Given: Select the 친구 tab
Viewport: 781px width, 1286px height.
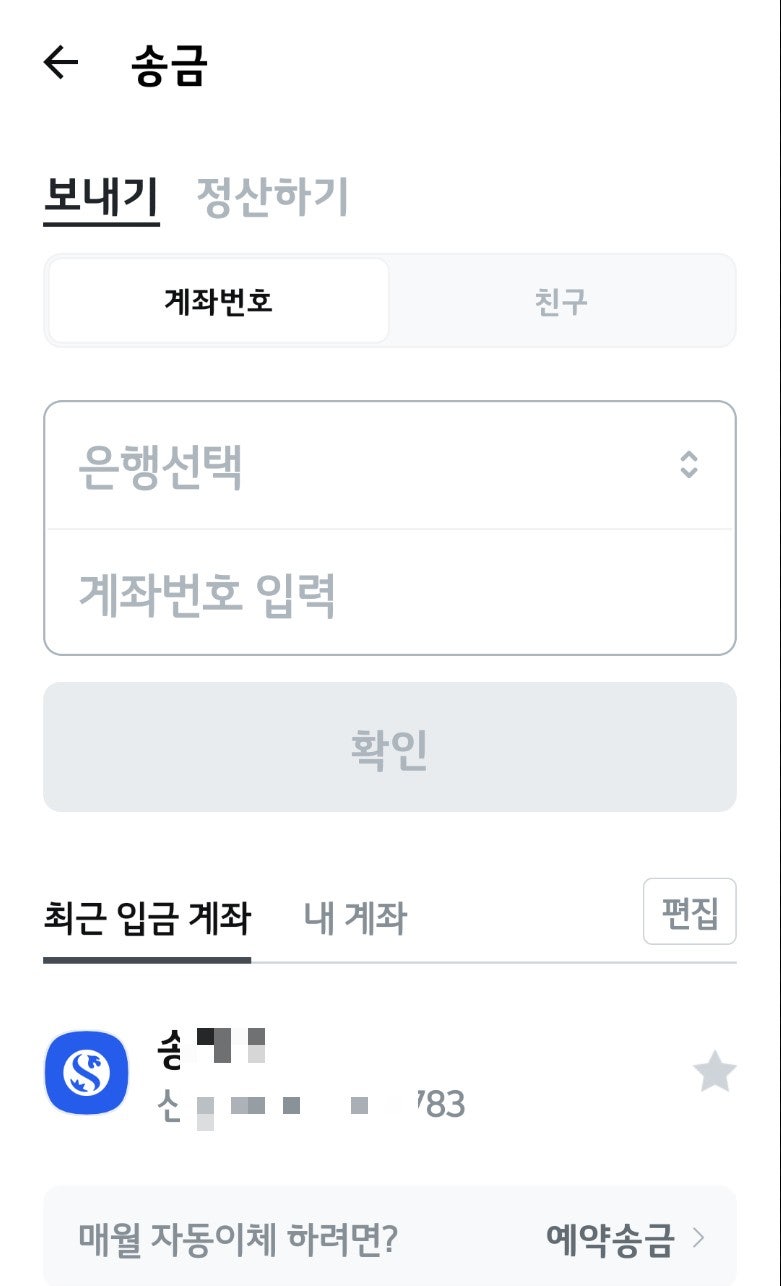Looking at the screenshot, I should pos(560,300).
